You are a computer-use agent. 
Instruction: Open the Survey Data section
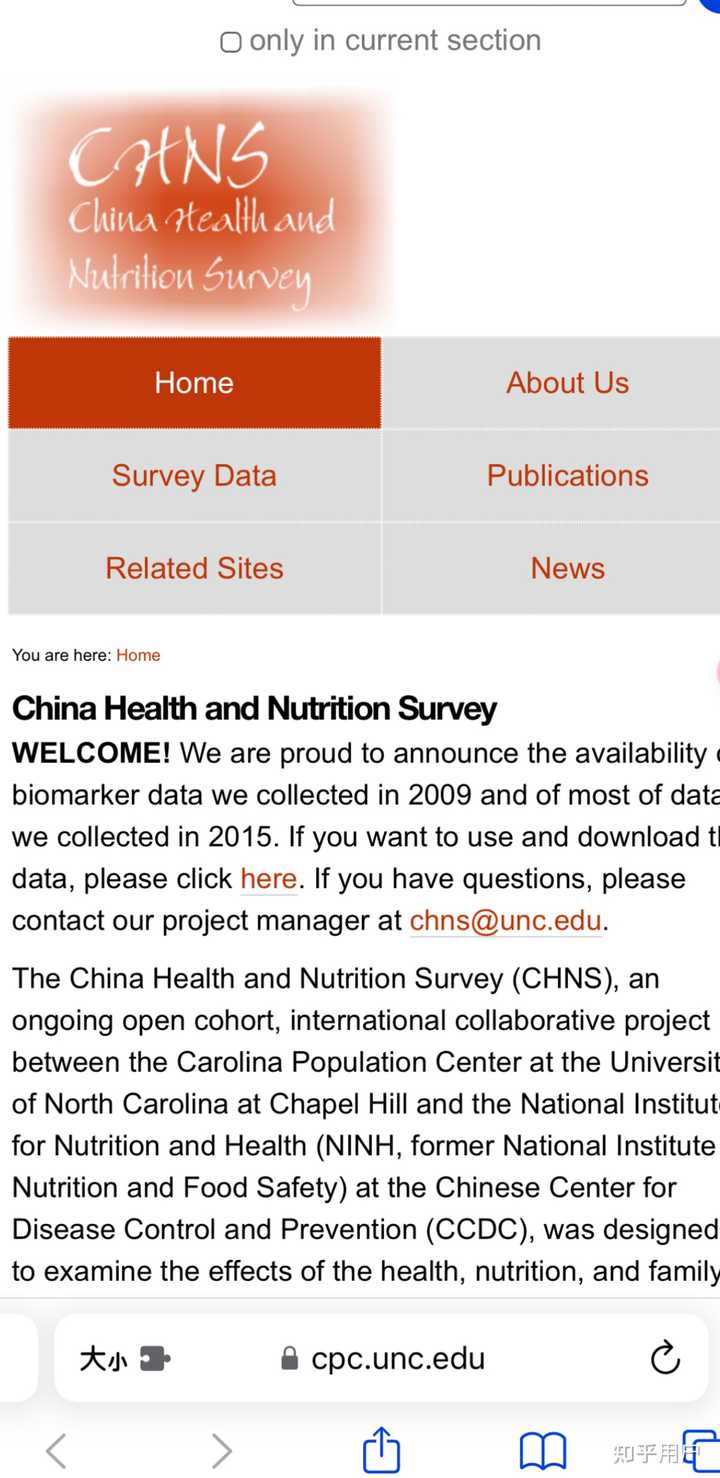pos(194,475)
